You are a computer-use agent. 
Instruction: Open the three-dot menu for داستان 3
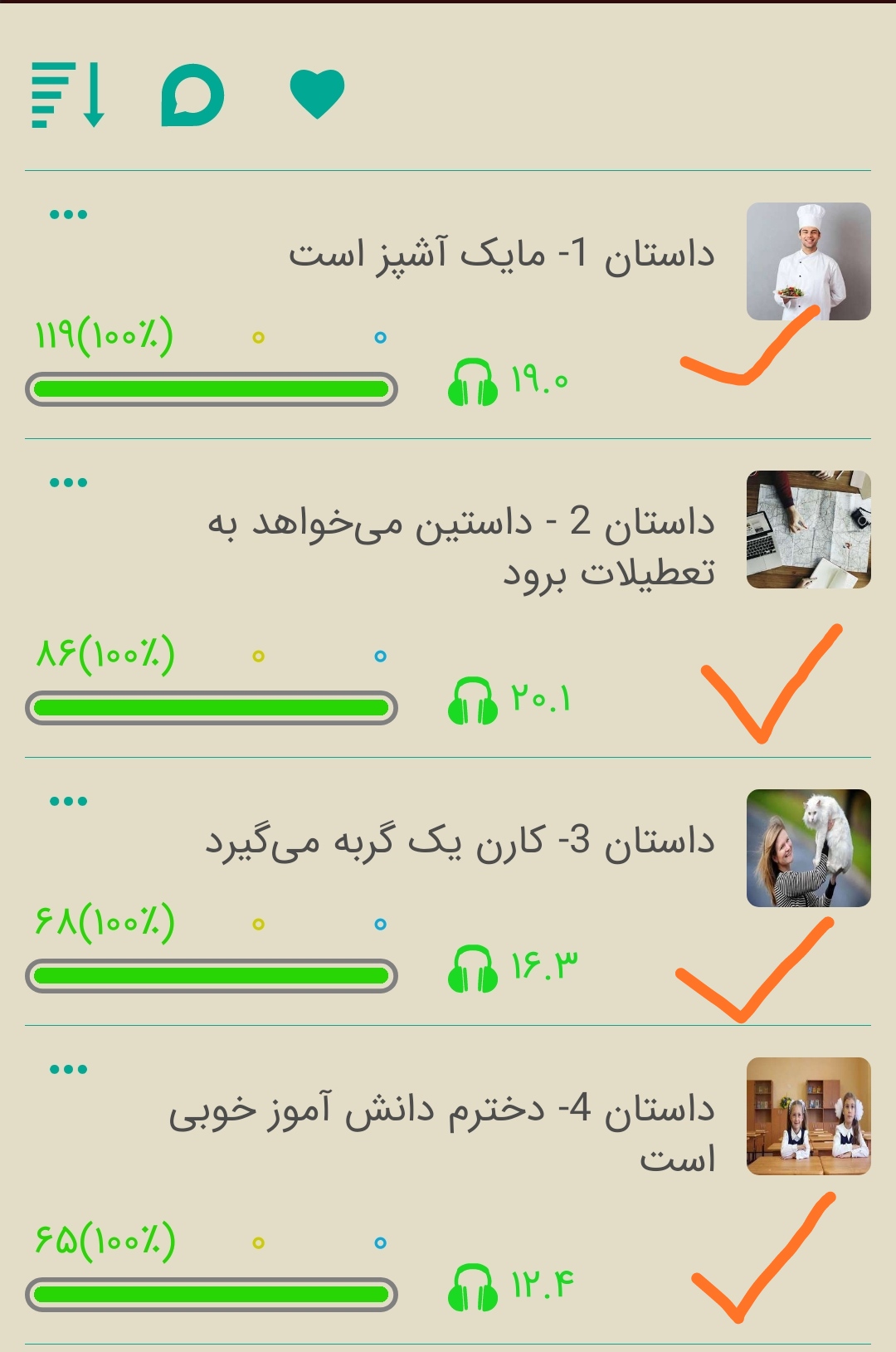click(x=68, y=802)
